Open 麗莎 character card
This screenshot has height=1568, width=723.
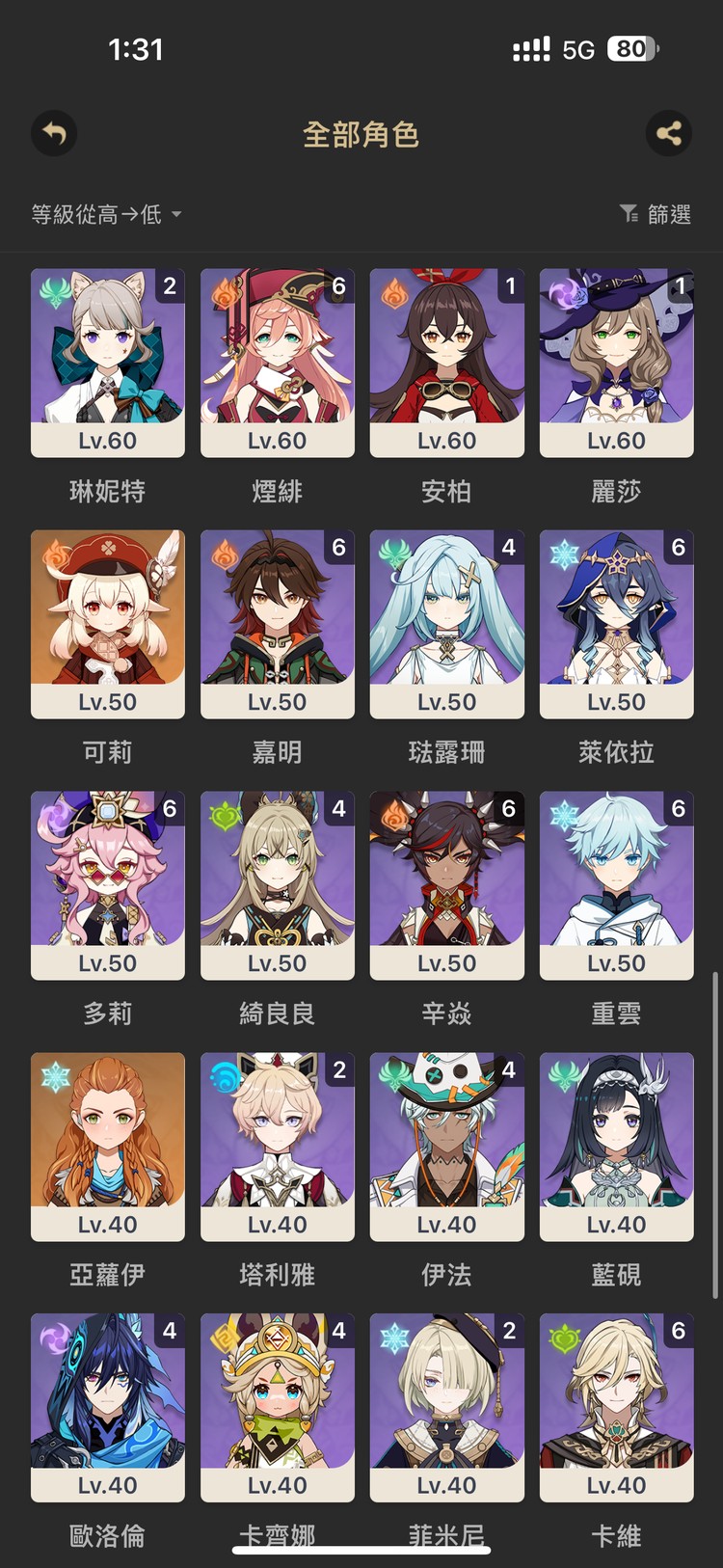617,363
